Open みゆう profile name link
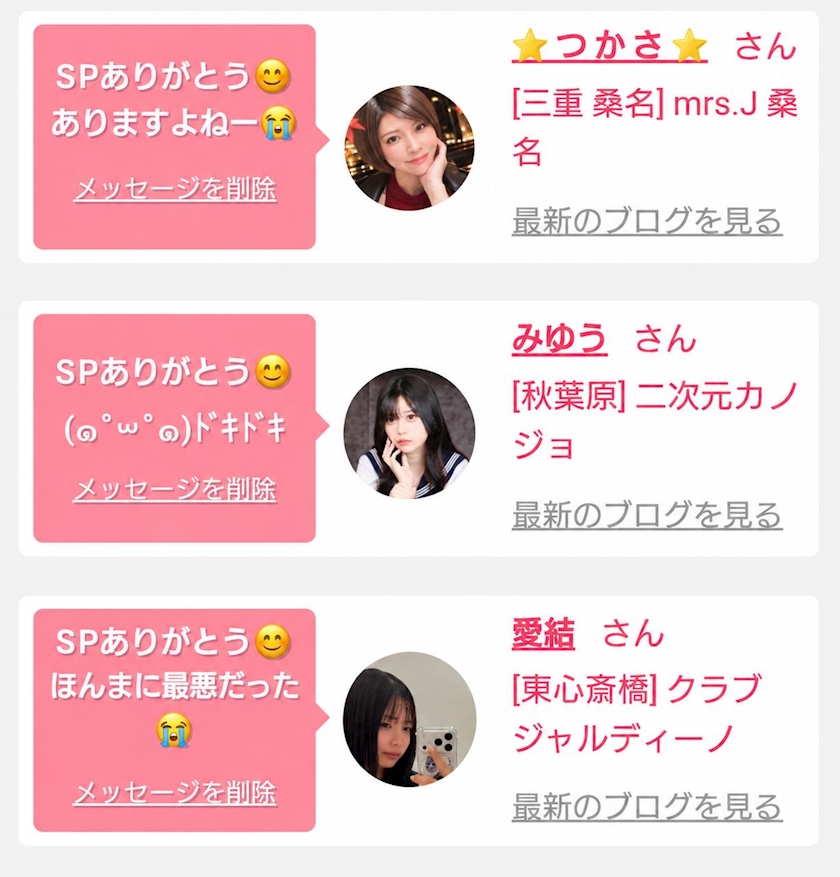Screen dimensions: 840x877 (559, 339)
